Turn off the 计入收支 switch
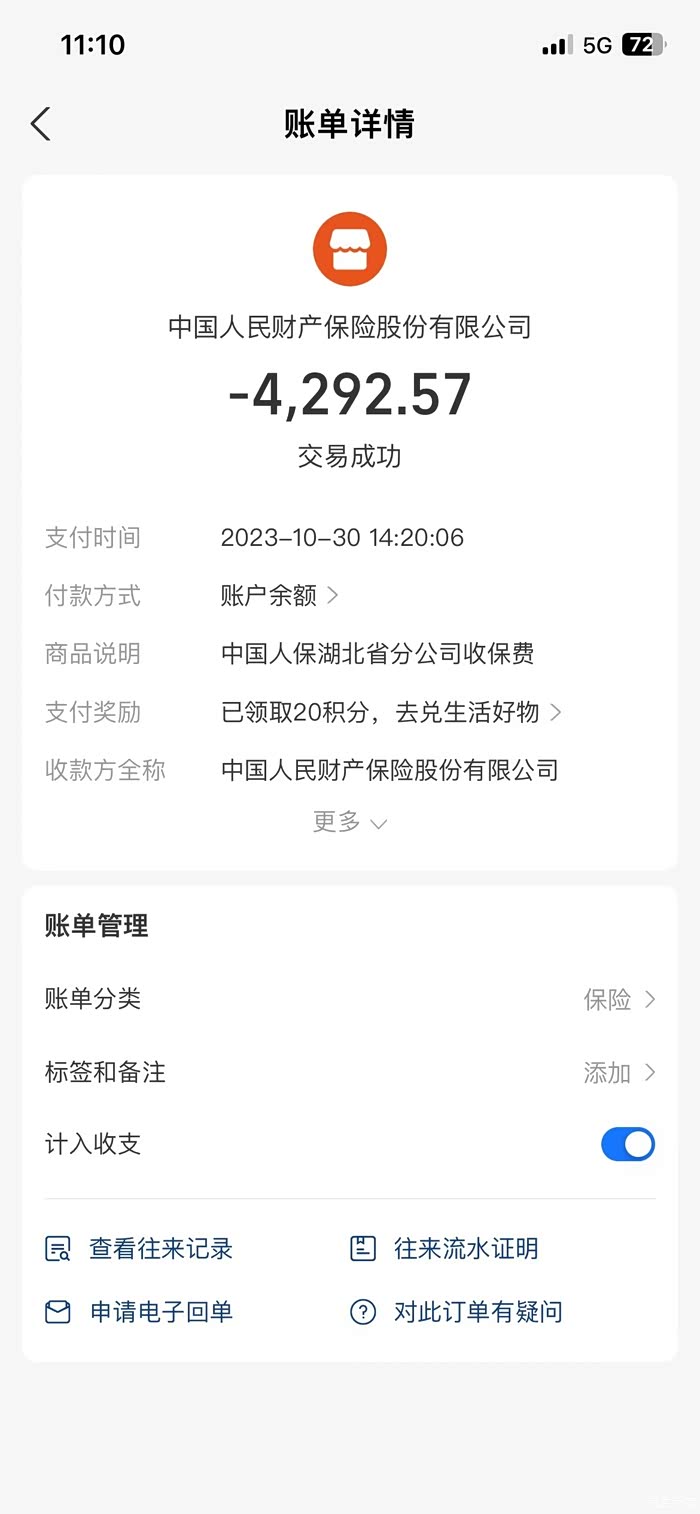Screen dimensions: 700x1514 coord(627,1144)
